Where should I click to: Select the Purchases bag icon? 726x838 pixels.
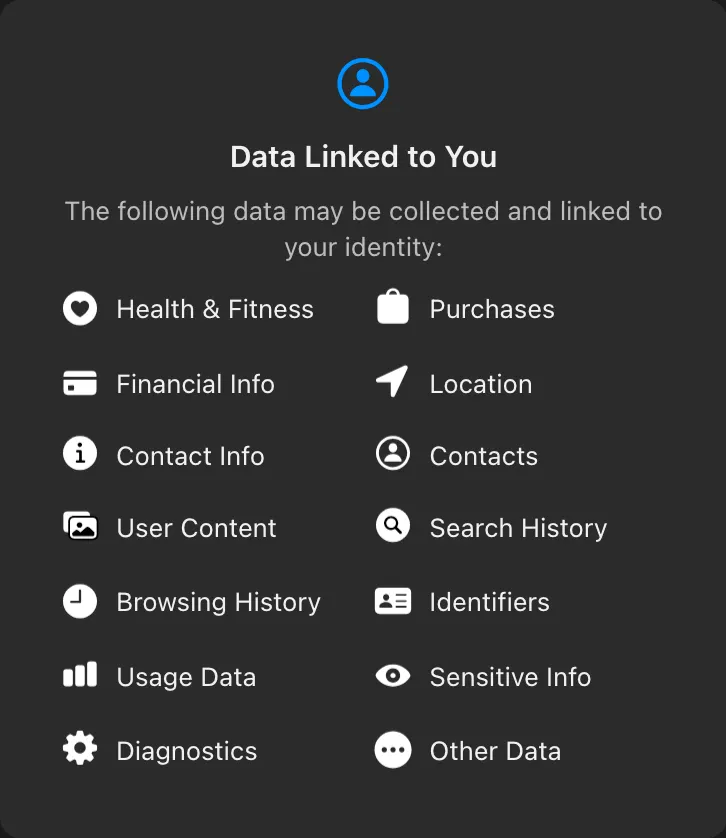[392, 308]
